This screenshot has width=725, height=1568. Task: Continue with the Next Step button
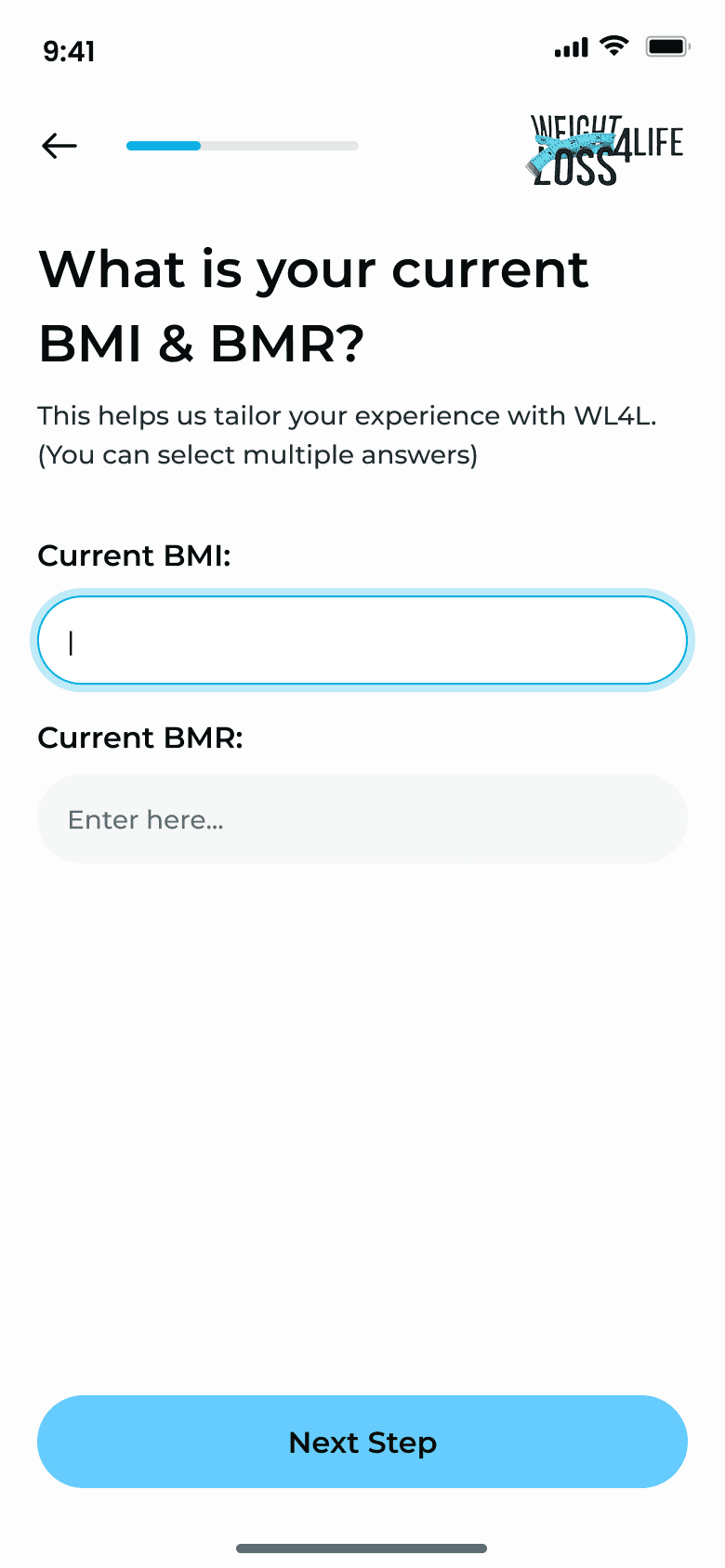pyautogui.click(x=362, y=1442)
